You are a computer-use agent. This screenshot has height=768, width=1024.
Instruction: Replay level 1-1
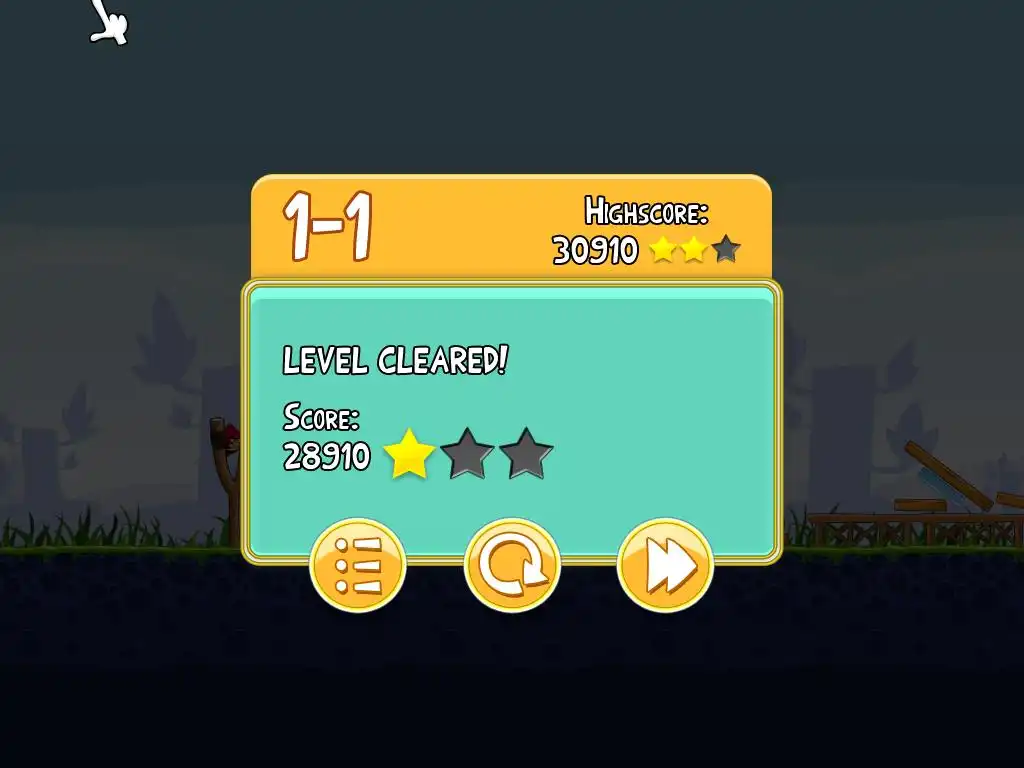pos(512,566)
